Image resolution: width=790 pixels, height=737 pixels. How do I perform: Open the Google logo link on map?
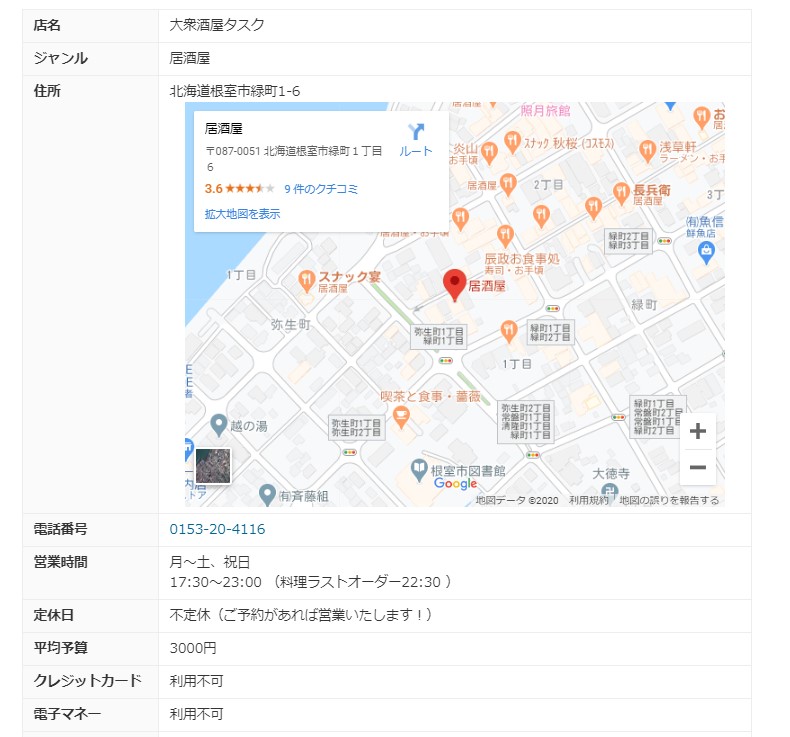click(x=455, y=484)
